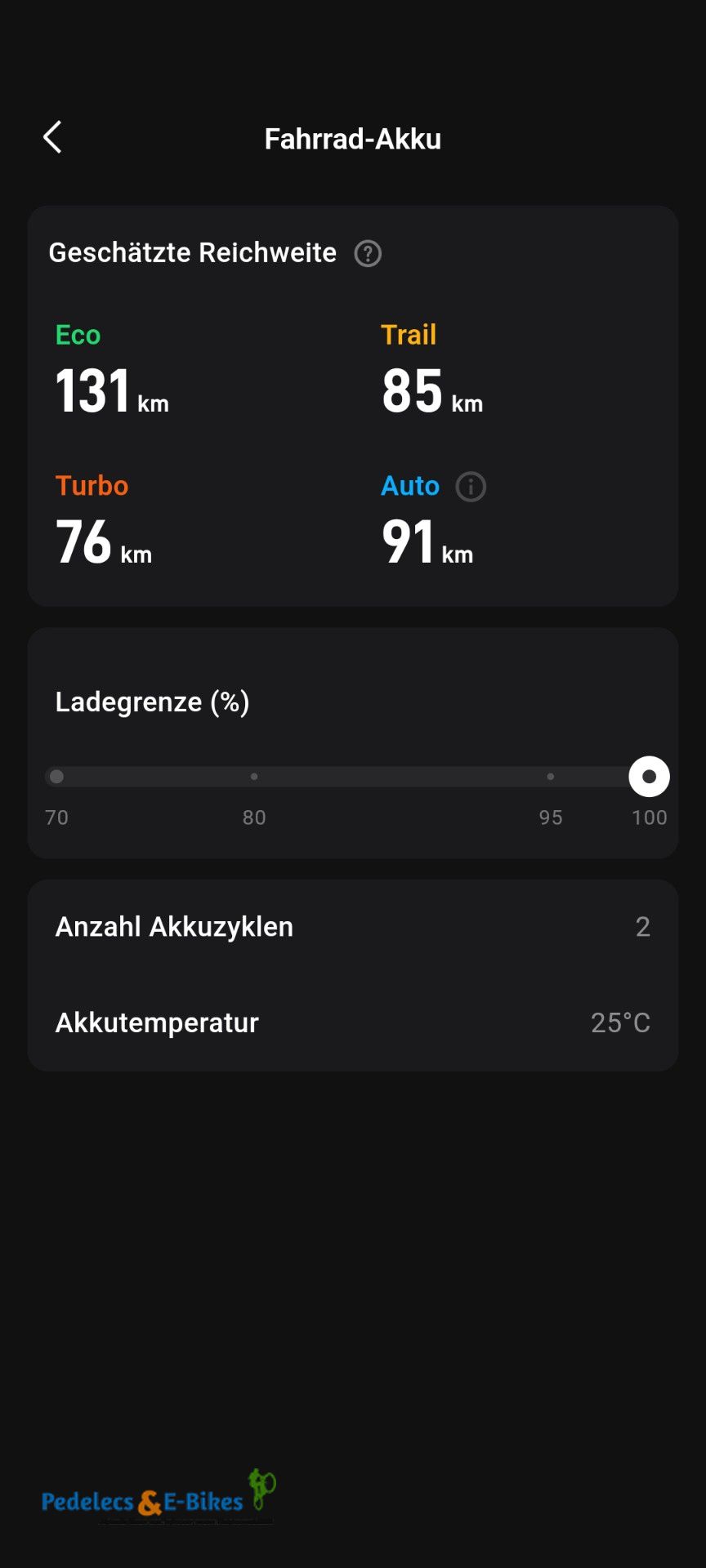Go back from the Fahrrad-Akku screen

(52, 137)
